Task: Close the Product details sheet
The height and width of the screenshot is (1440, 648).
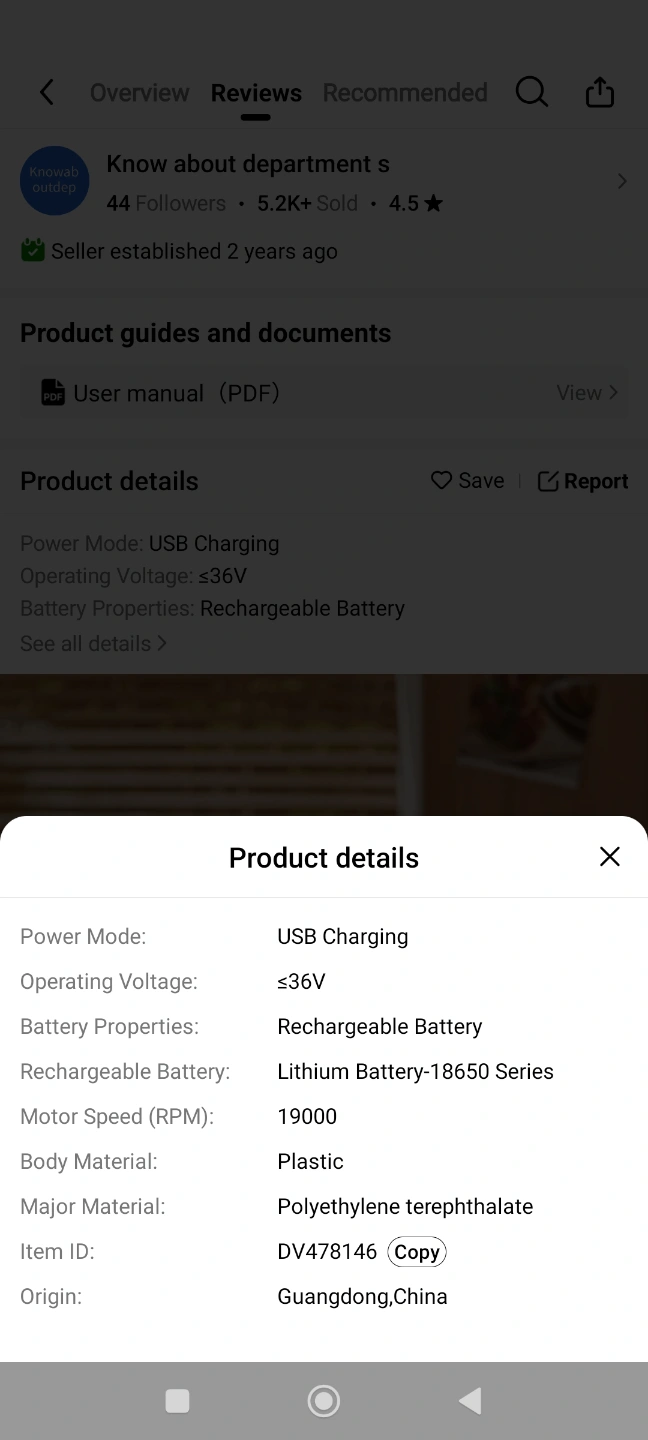Action: 609,856
